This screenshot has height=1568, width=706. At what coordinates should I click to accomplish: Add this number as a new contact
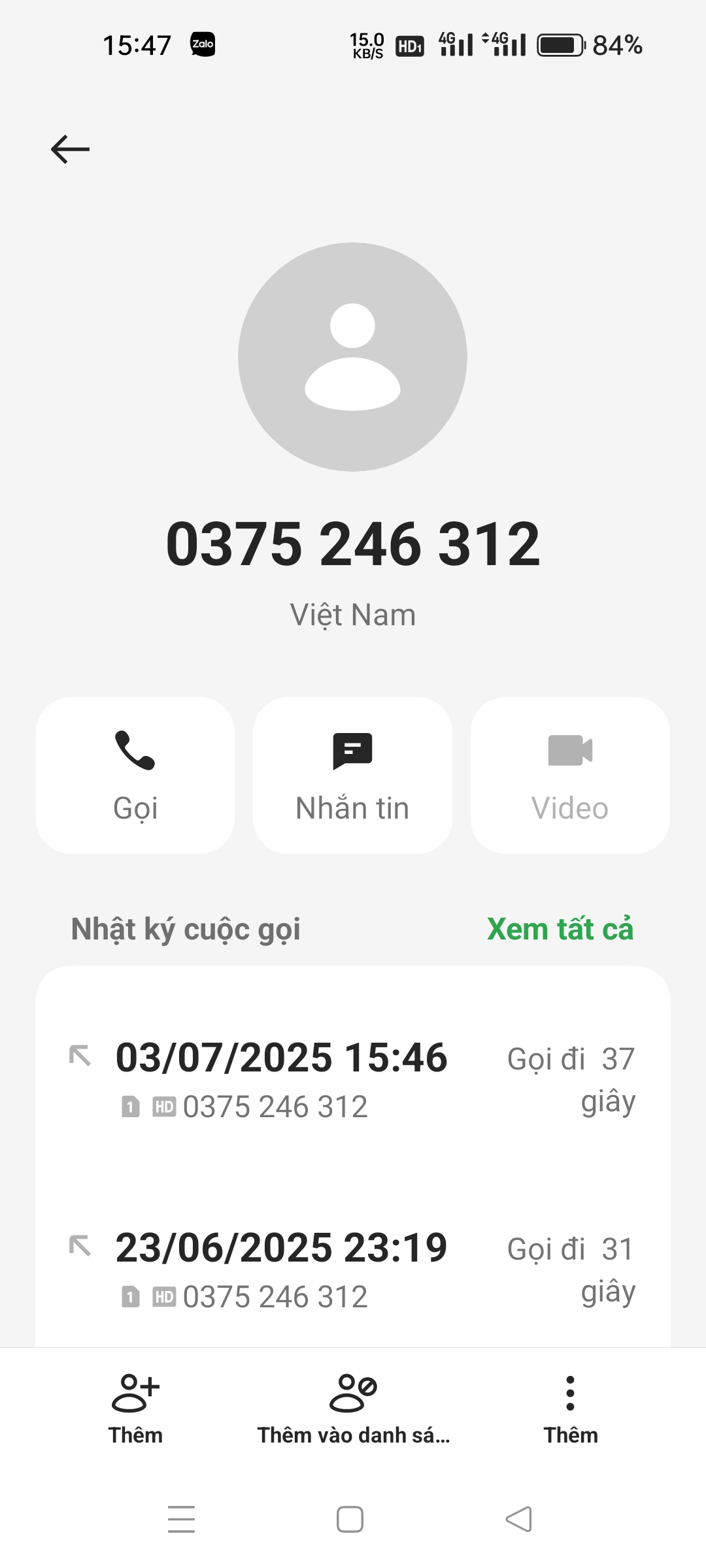click(135, 1407)
